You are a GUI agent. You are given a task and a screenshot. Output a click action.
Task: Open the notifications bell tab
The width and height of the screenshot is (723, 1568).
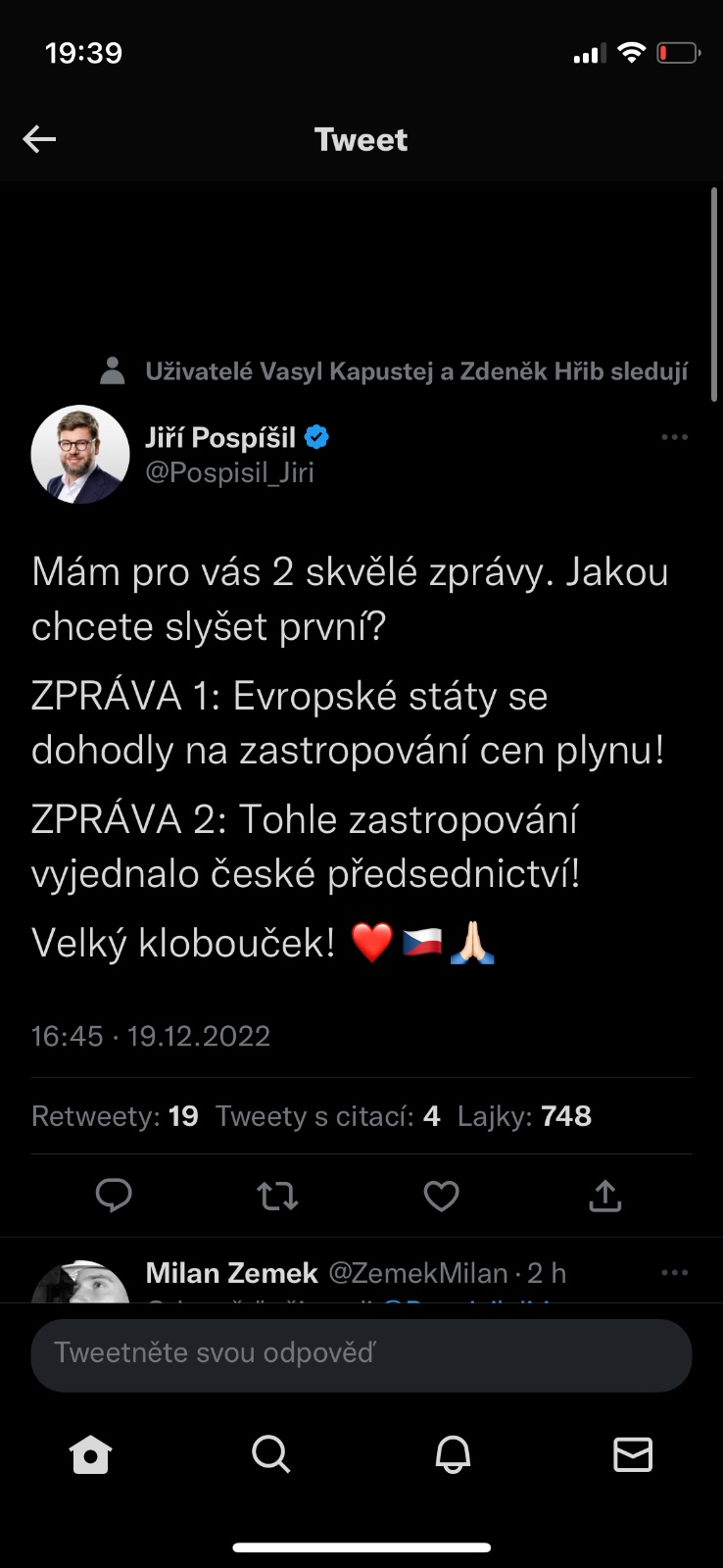tap(453, 1454)
